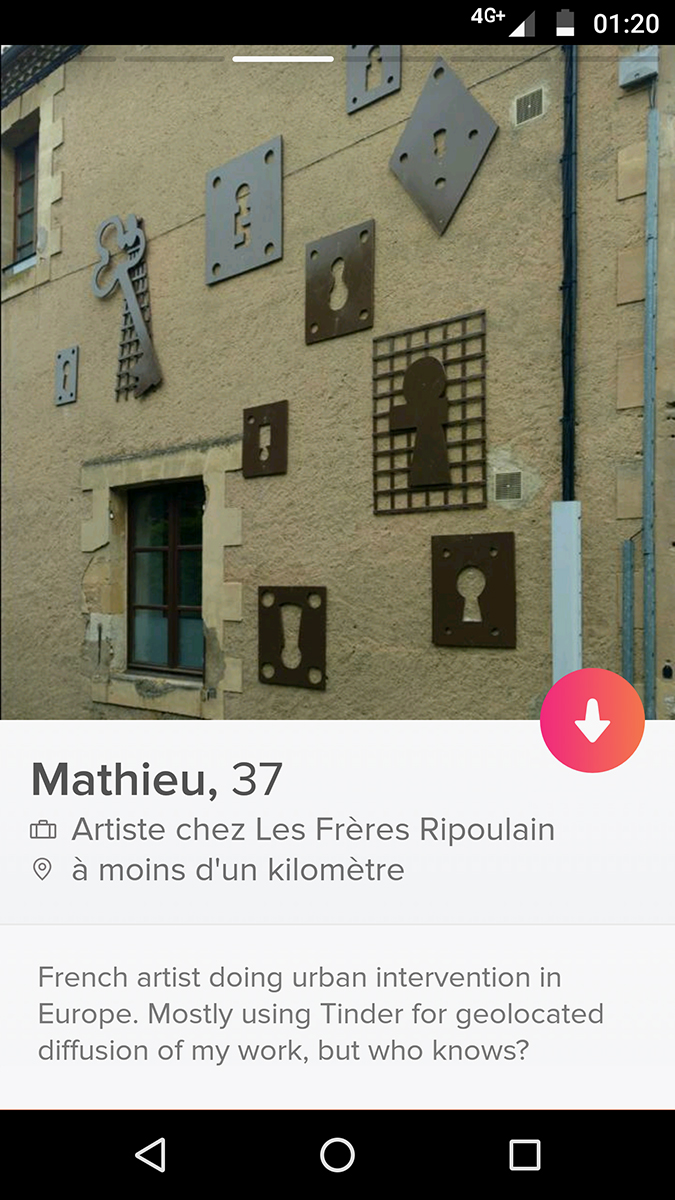675x1200 pixels.
Task: Tap the pink down-arrow button to collapse profile
Action: point(592,720)
